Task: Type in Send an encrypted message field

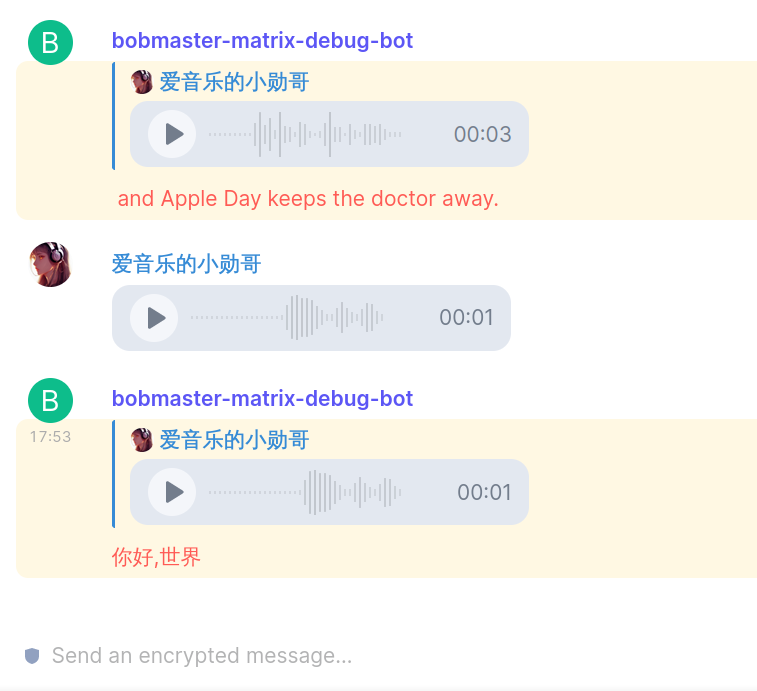Action: (x=300, y=656)
